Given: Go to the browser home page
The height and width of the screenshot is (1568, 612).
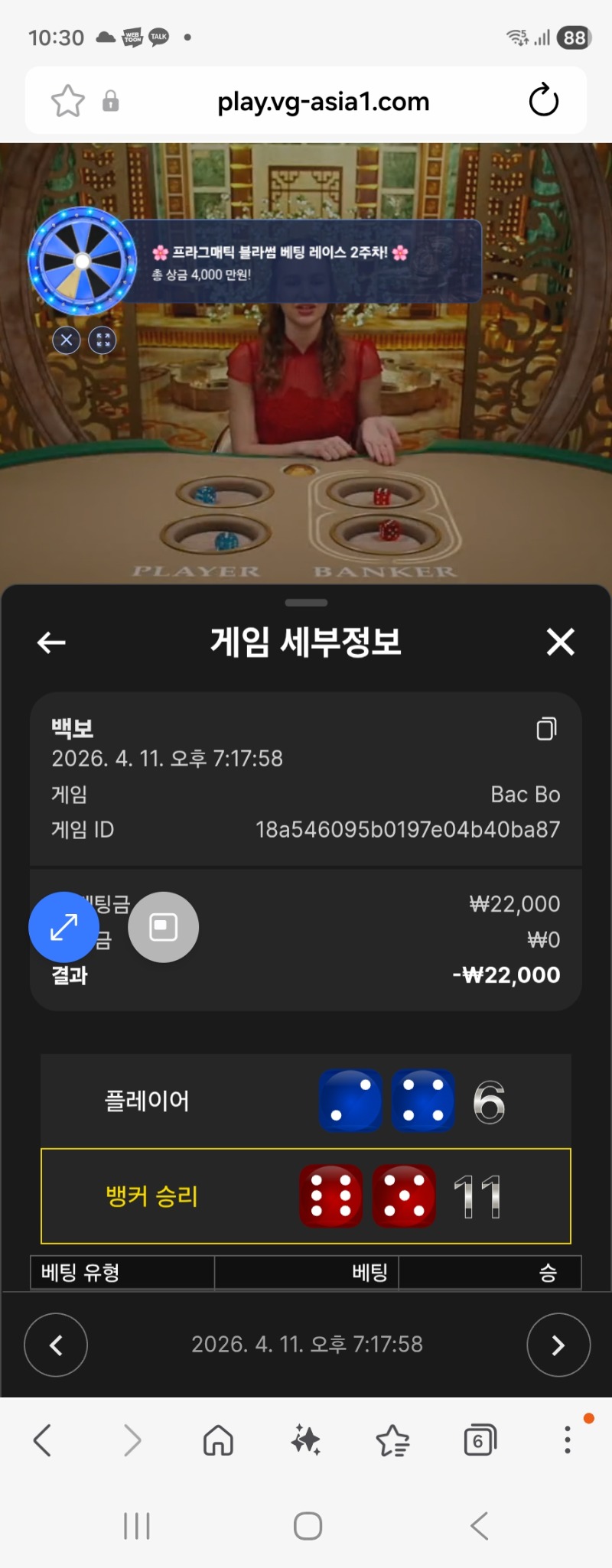Looking at the screenshot, I should [218, 1441].
